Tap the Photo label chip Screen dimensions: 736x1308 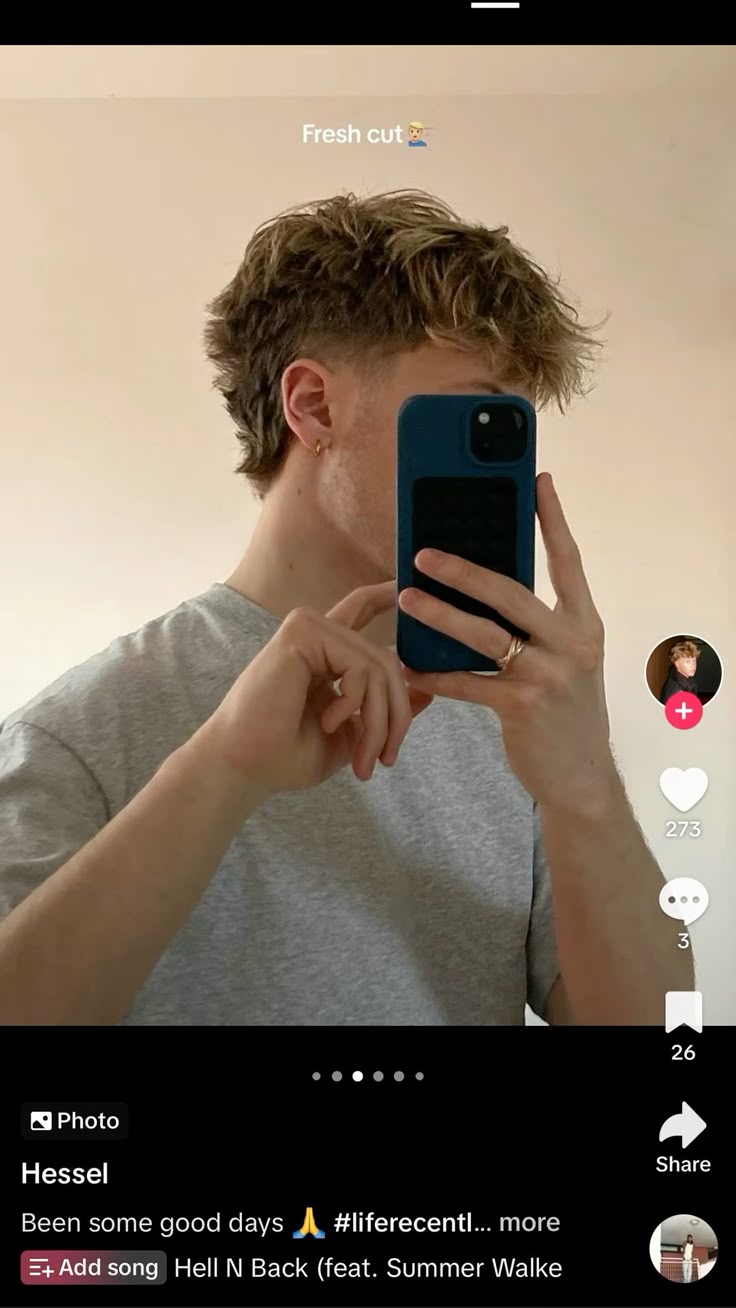pos(75,1121)
